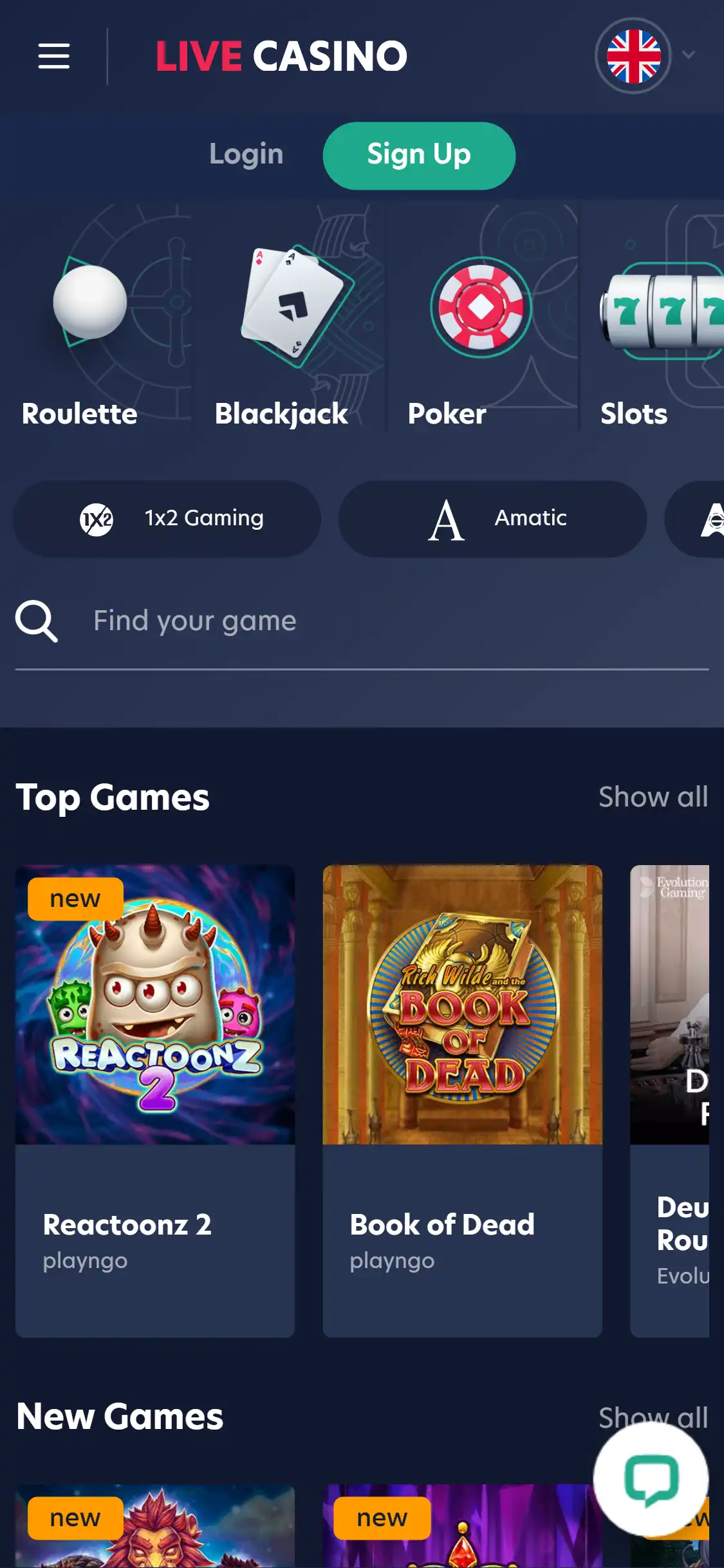Image resolution: width=724 pixels, height=1568 pixels.
Task: Show all Top Games
Action: coord(653,798)
